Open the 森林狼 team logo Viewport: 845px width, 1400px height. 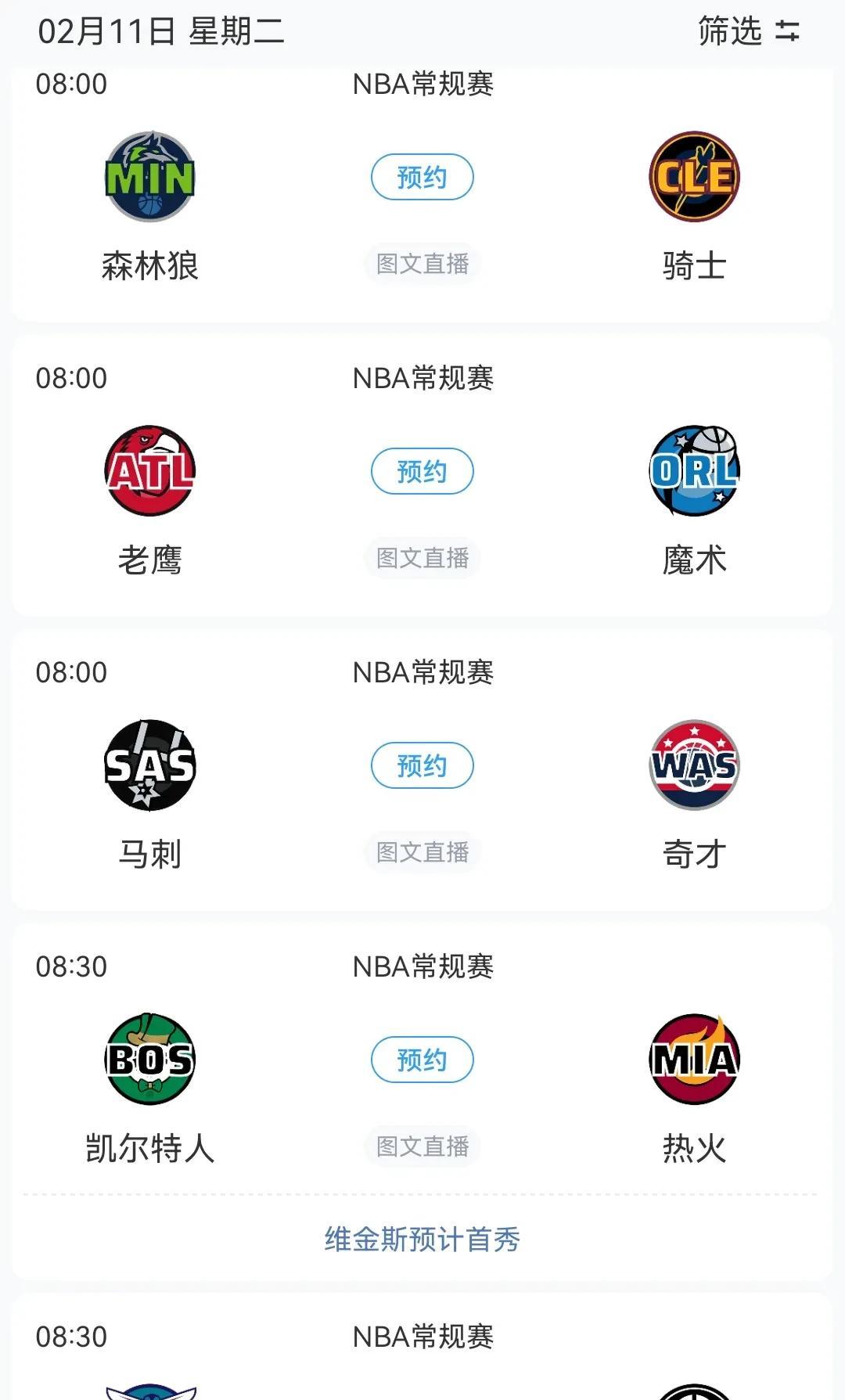pos(150,177)
